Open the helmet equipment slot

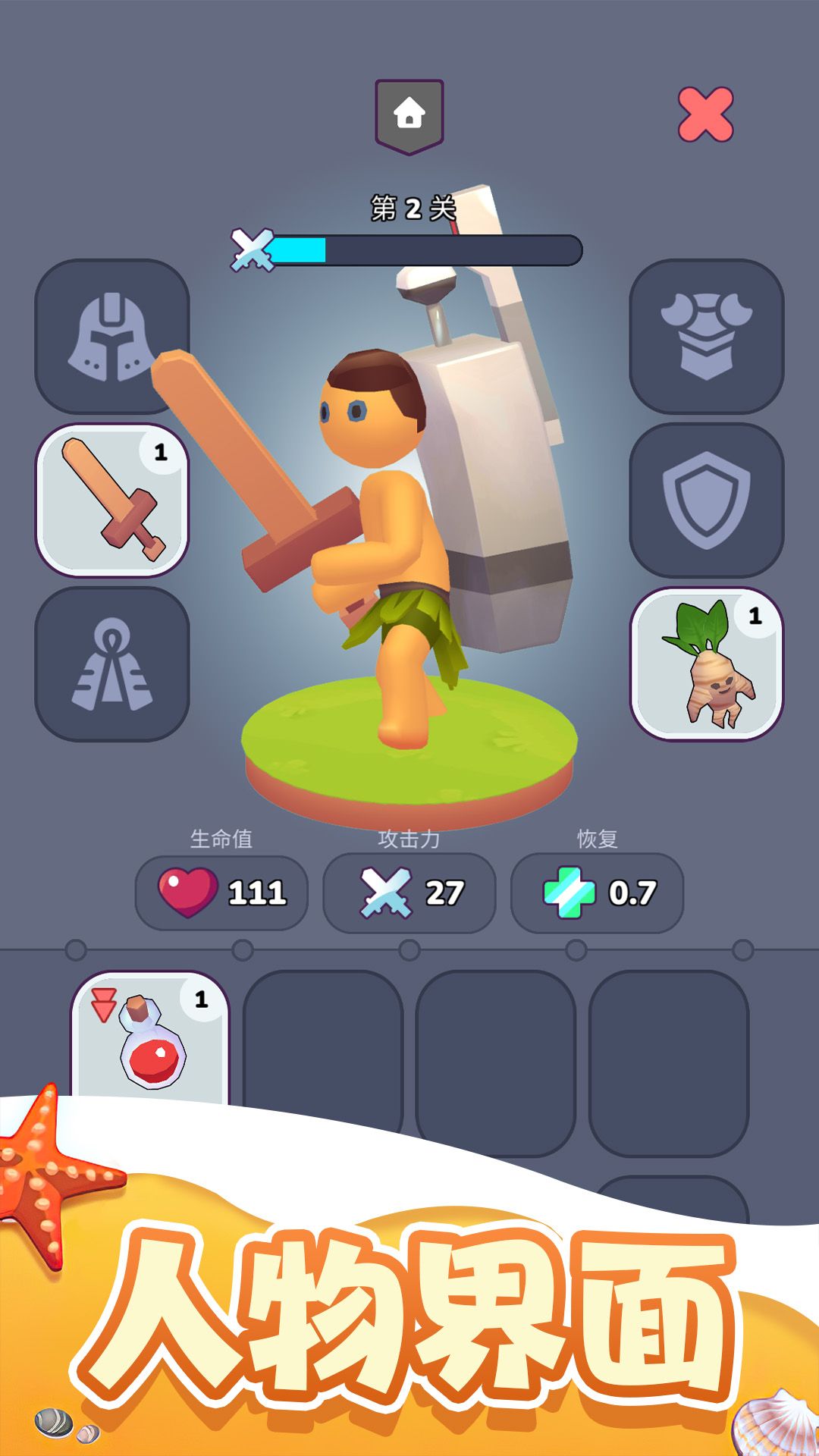[x=111, y=336]
